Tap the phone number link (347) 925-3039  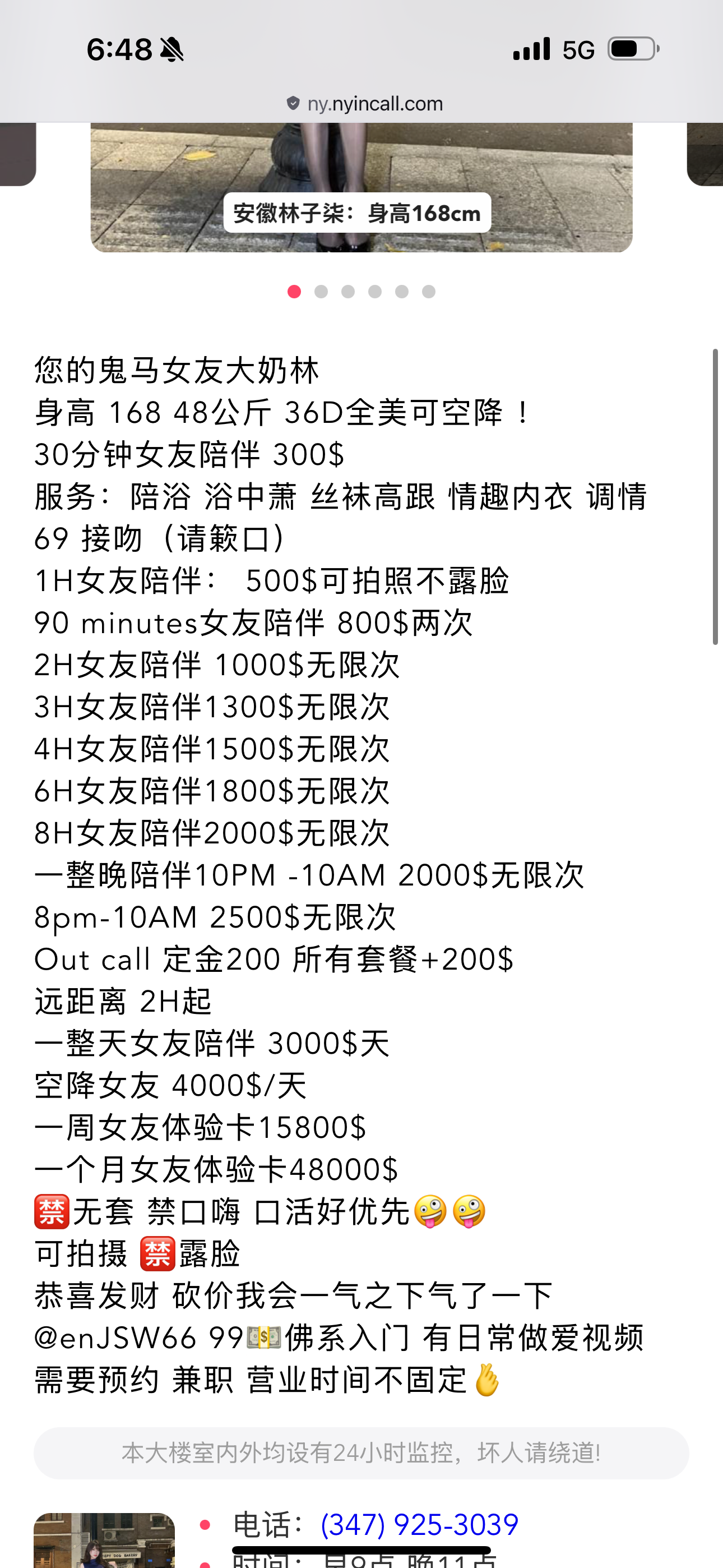pyautogui.click(x=419, y=1525)
